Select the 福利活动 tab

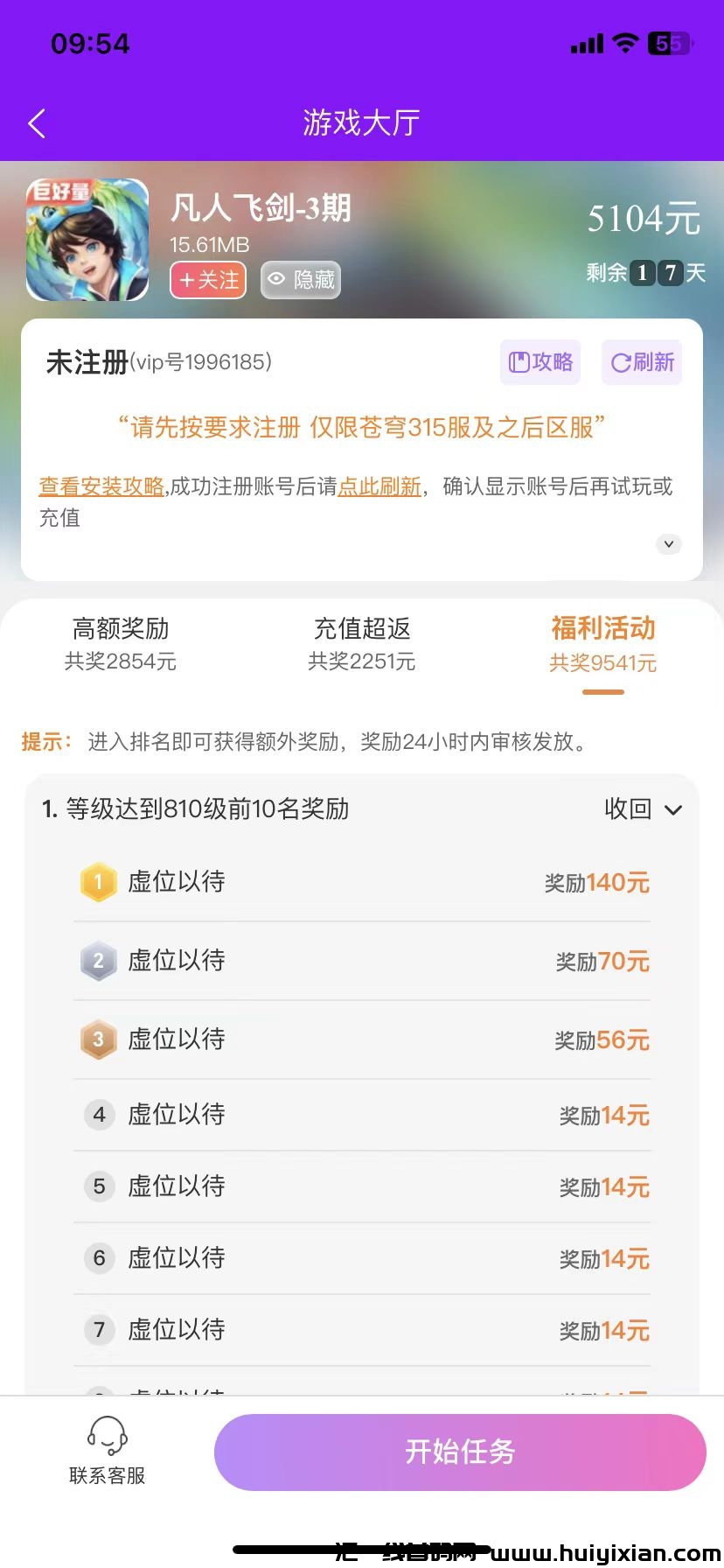click(602, 643)
